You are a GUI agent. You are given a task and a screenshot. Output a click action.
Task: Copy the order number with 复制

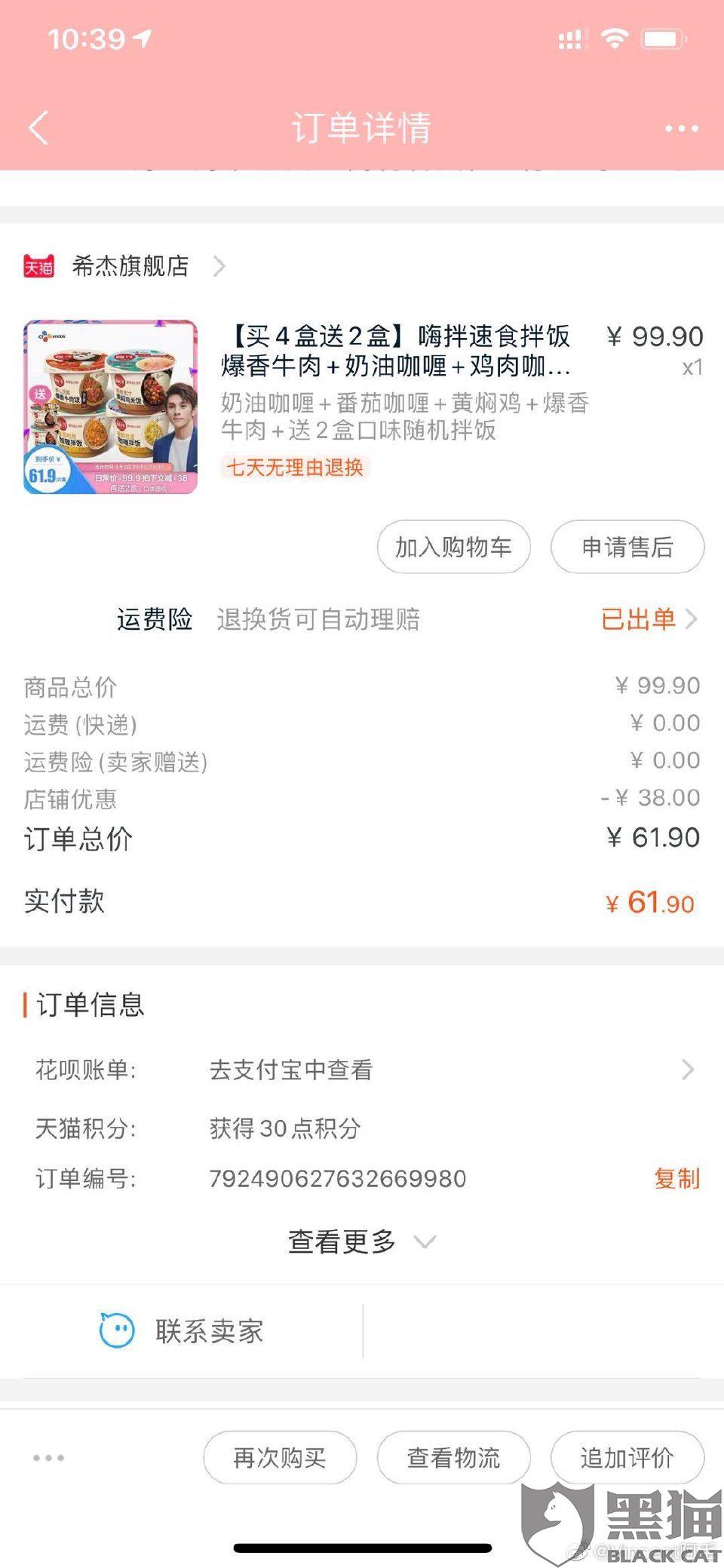point(676,1178)
